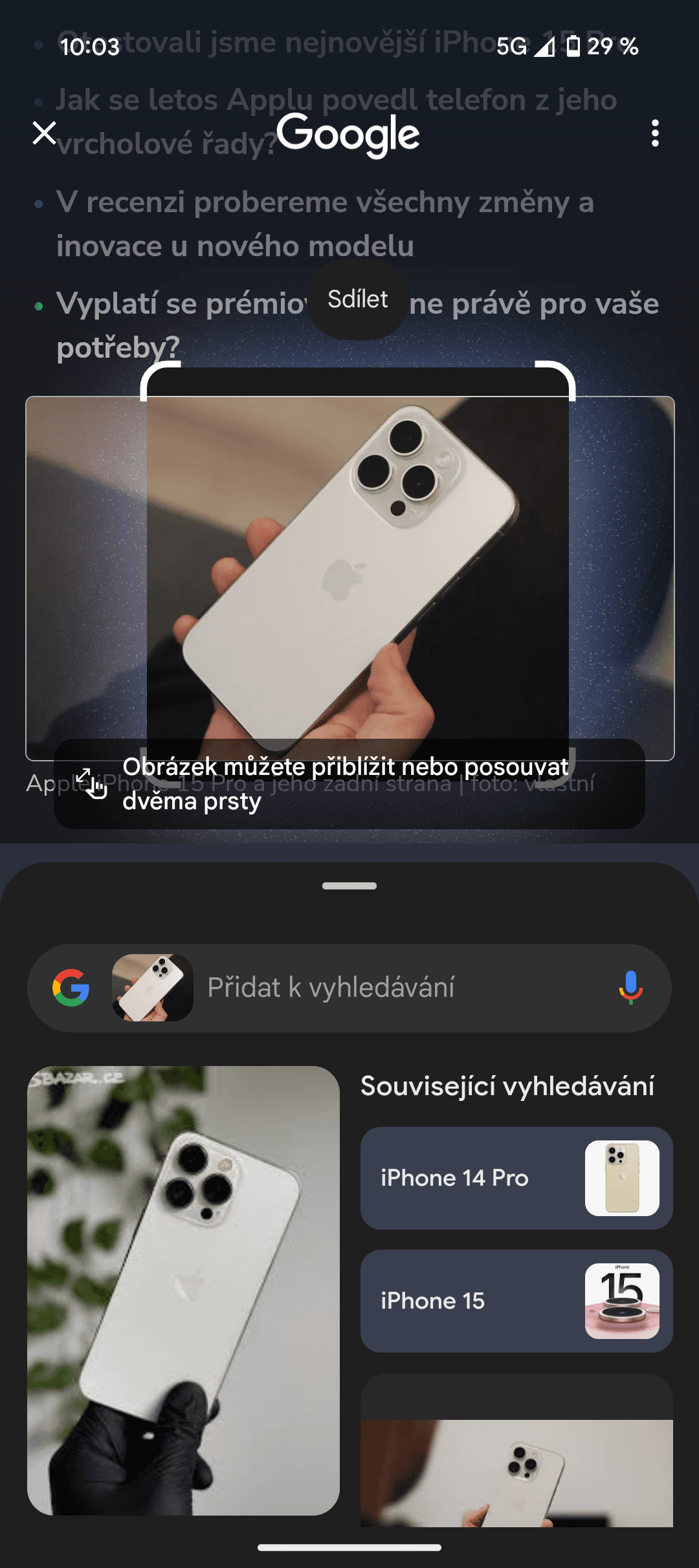The width and height of the screenshot is (699, 1568).
Task: Tap the selected image thumbnail in search bar
Action: 153,988
